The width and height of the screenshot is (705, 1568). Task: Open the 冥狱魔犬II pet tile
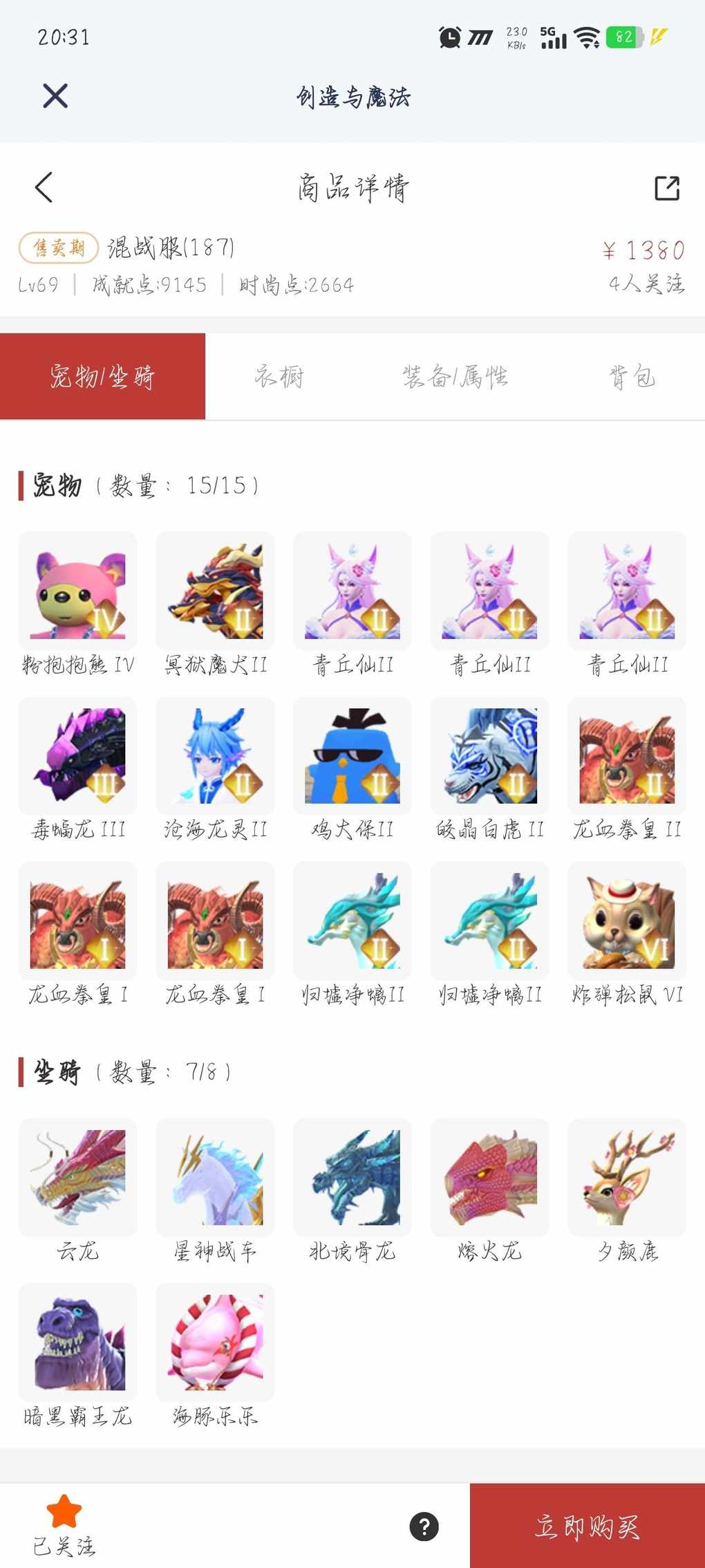215,592
